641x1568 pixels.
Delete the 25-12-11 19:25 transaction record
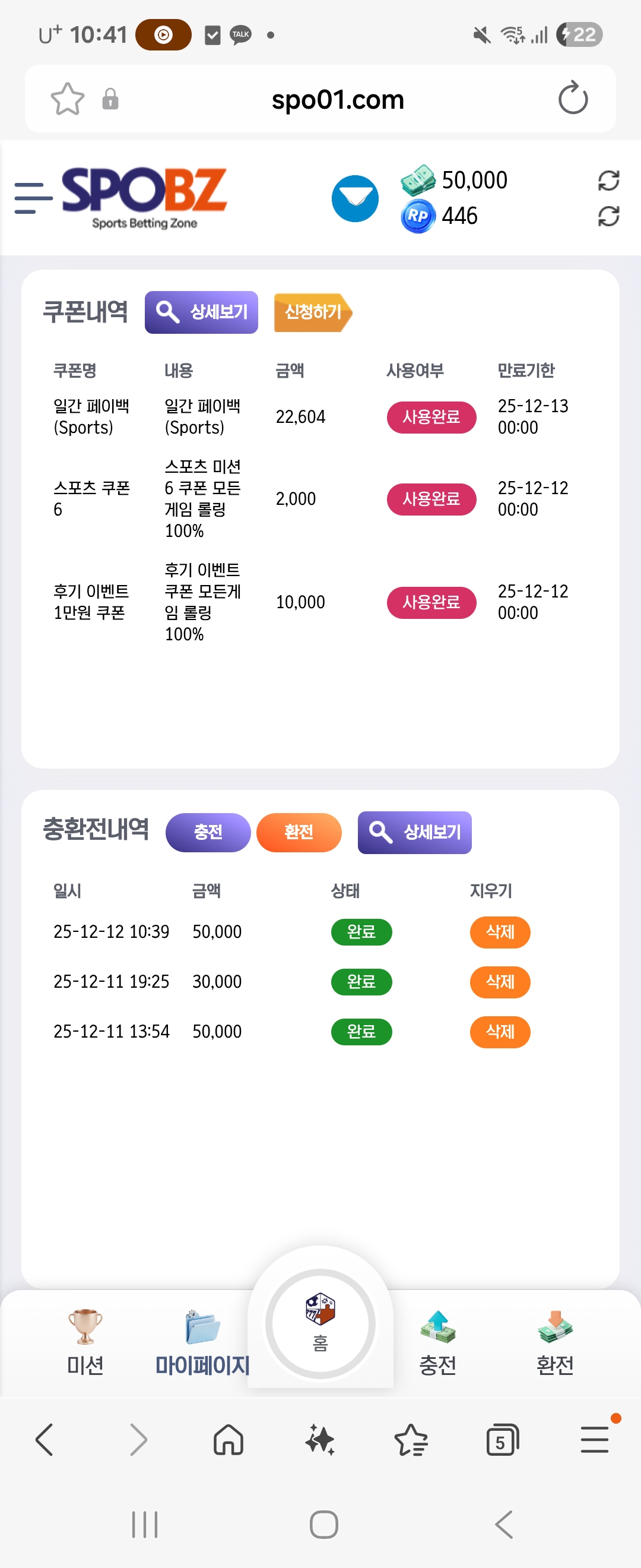pos(500,982)
